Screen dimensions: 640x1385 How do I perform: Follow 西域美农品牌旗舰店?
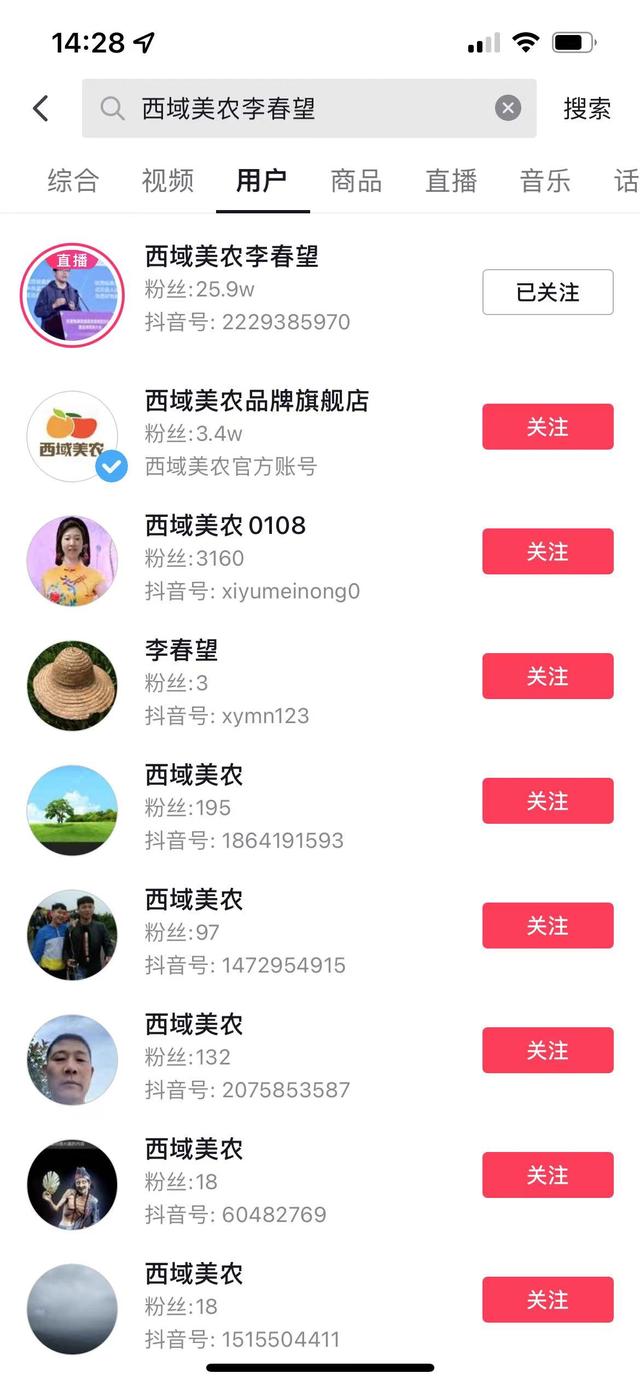[x=547, y=427]
